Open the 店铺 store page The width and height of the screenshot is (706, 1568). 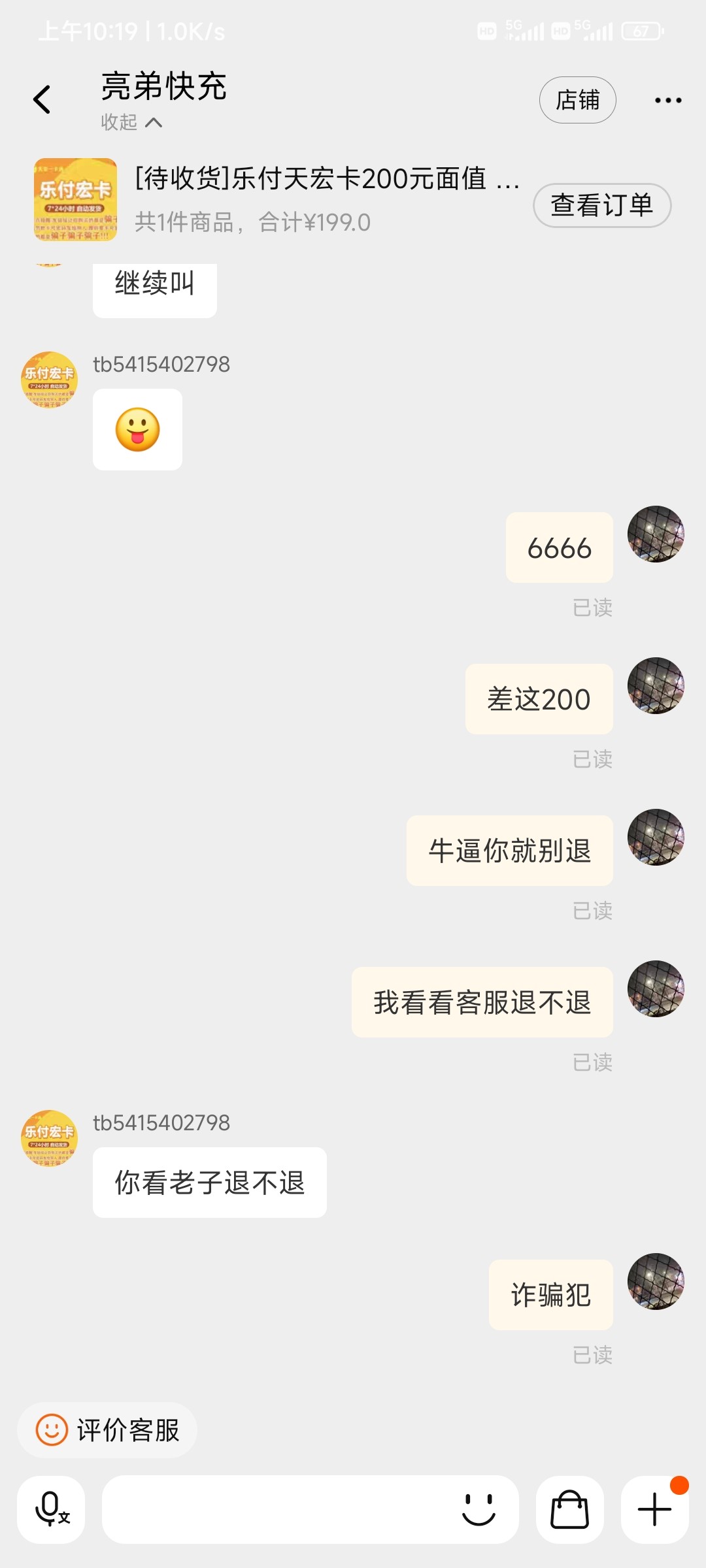pyautogui.click(x=577, y=99)
